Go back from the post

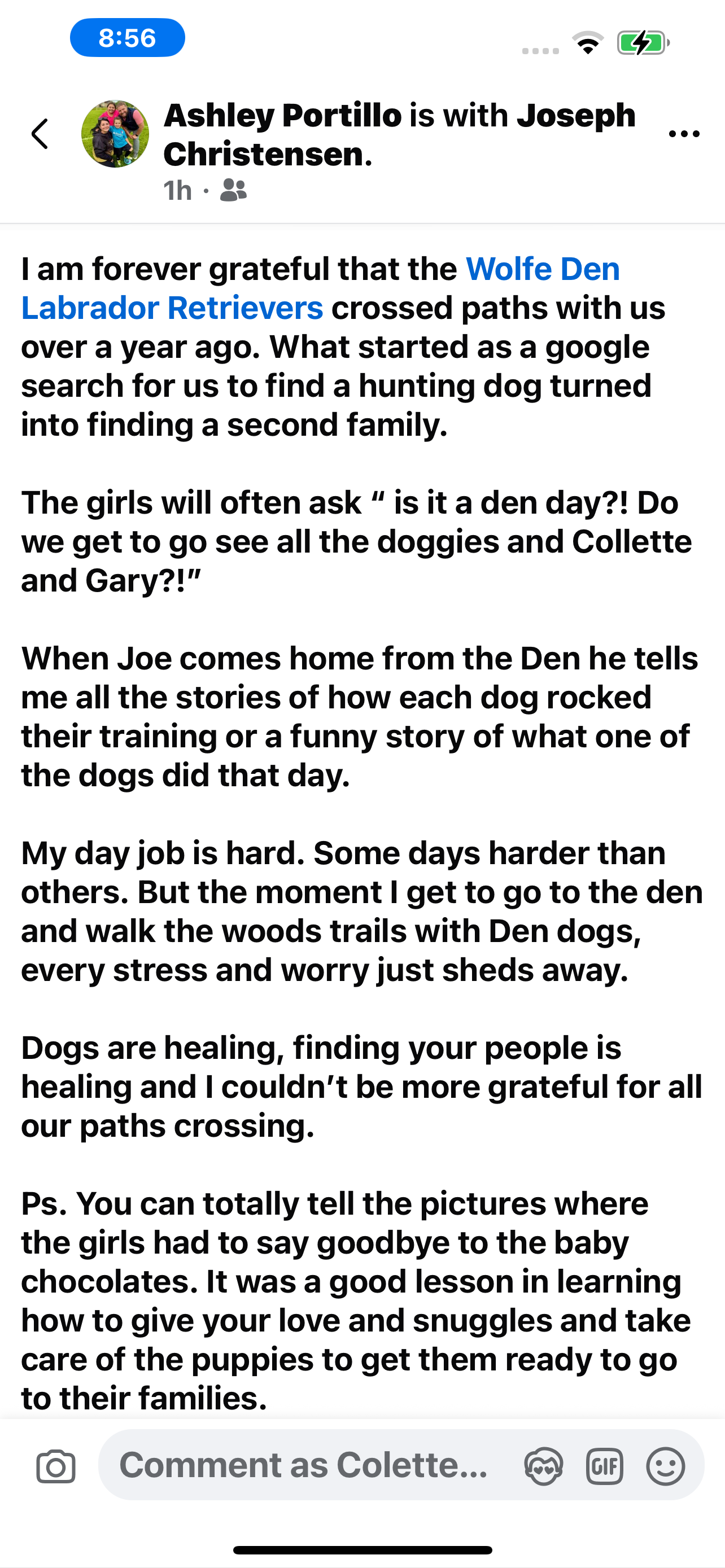point(40,134)
